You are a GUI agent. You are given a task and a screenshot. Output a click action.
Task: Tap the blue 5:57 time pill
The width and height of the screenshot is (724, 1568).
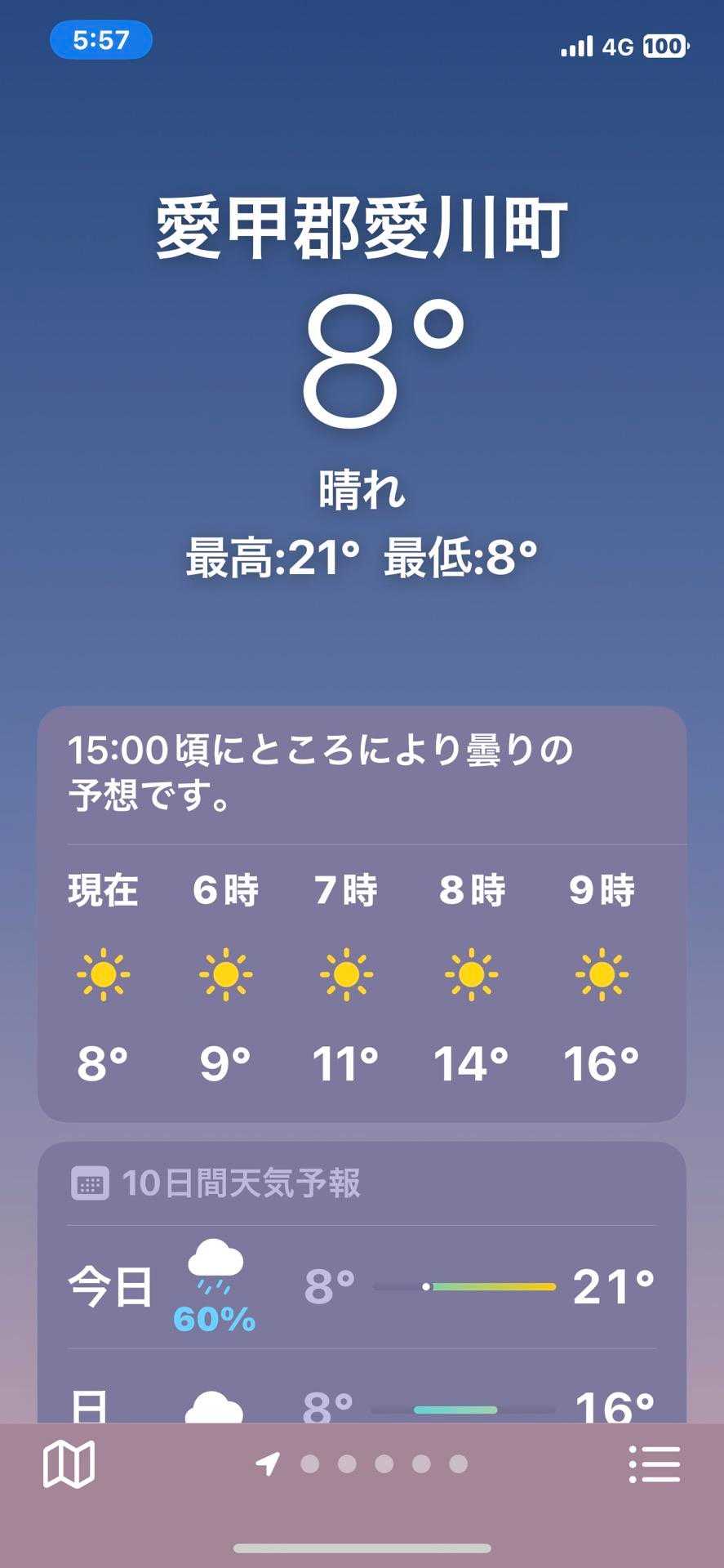click(x=101, y=40)
